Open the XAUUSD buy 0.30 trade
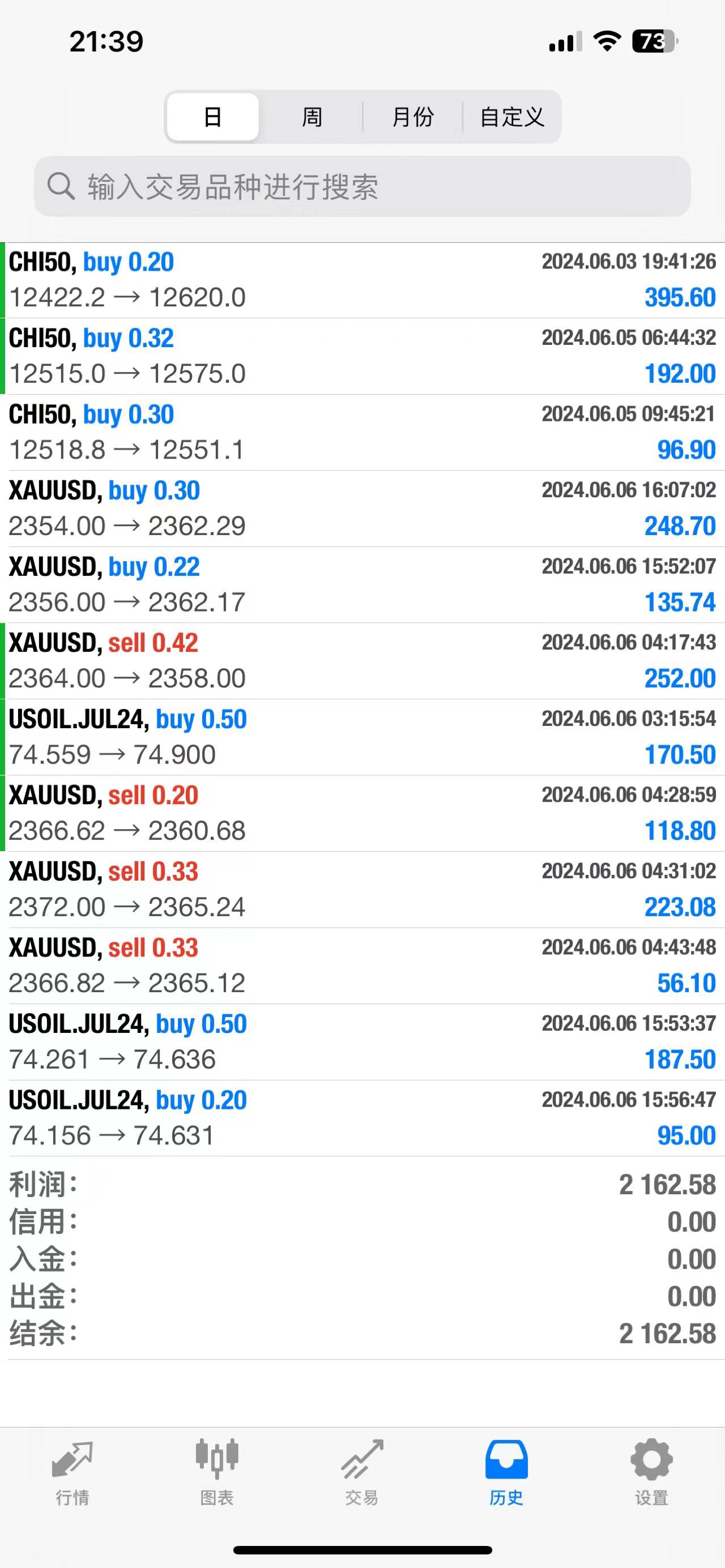Viewport: 725px width, 1568px height. point(362,509)
